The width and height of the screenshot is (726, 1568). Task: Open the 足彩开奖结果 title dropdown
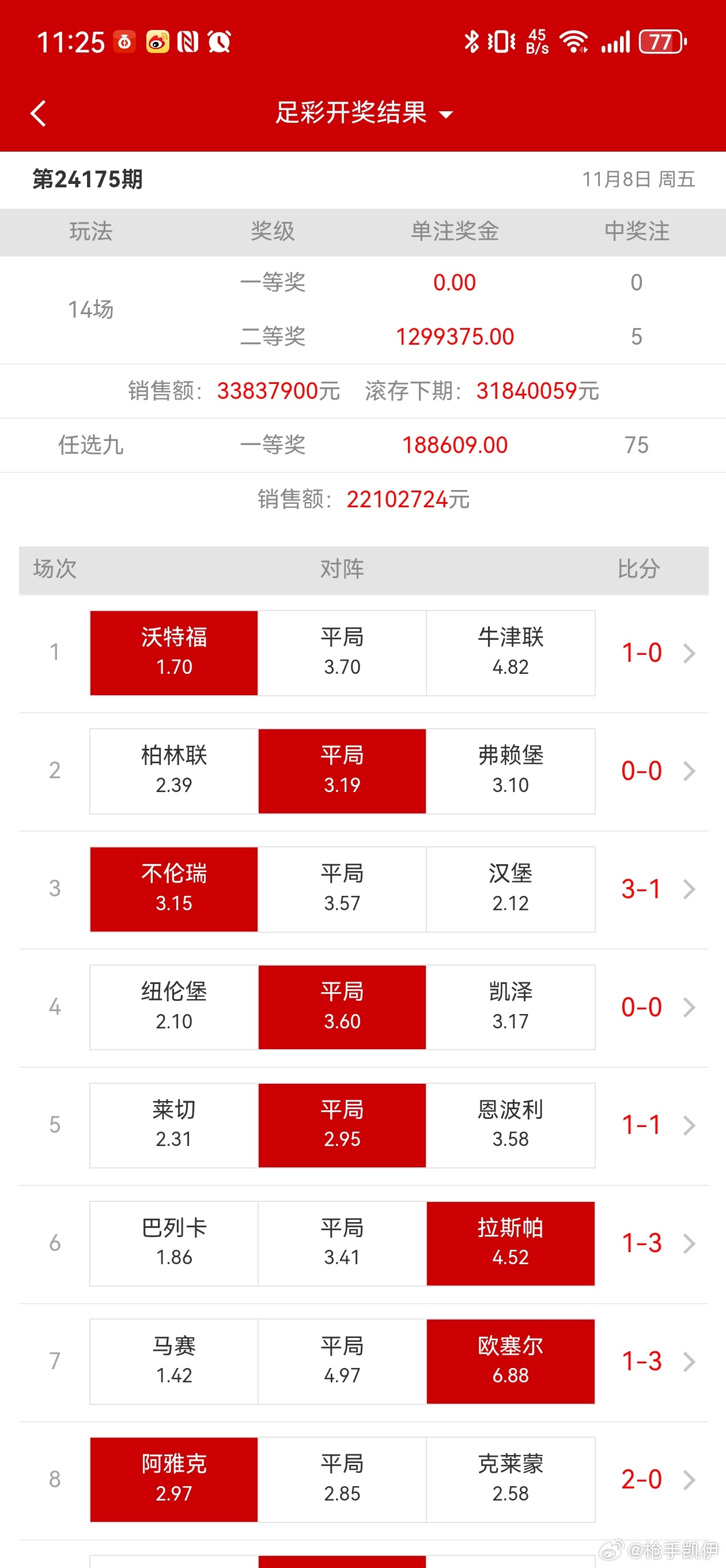tap(364, 113)
